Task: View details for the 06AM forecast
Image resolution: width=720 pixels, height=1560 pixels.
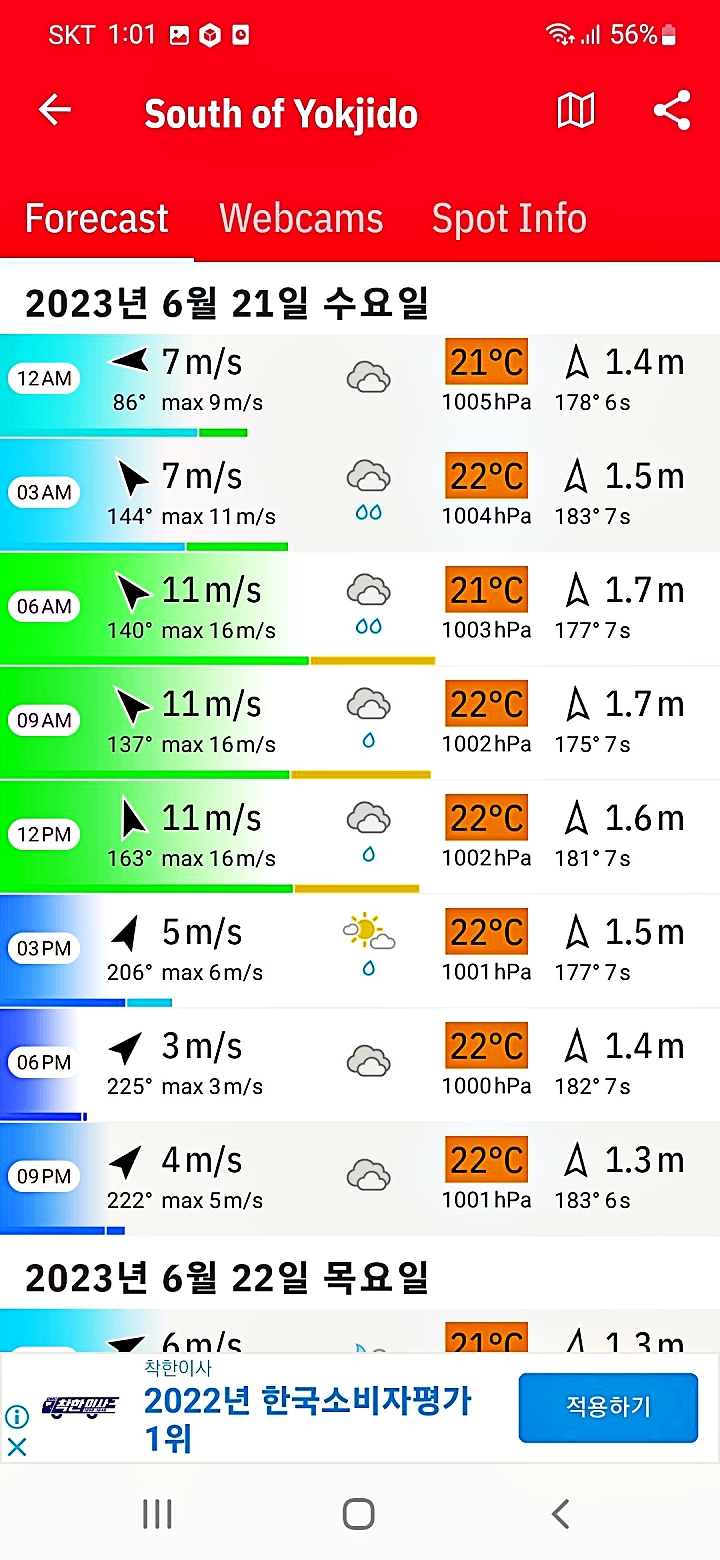Action: pyautogui.click(x=360, y=609)
